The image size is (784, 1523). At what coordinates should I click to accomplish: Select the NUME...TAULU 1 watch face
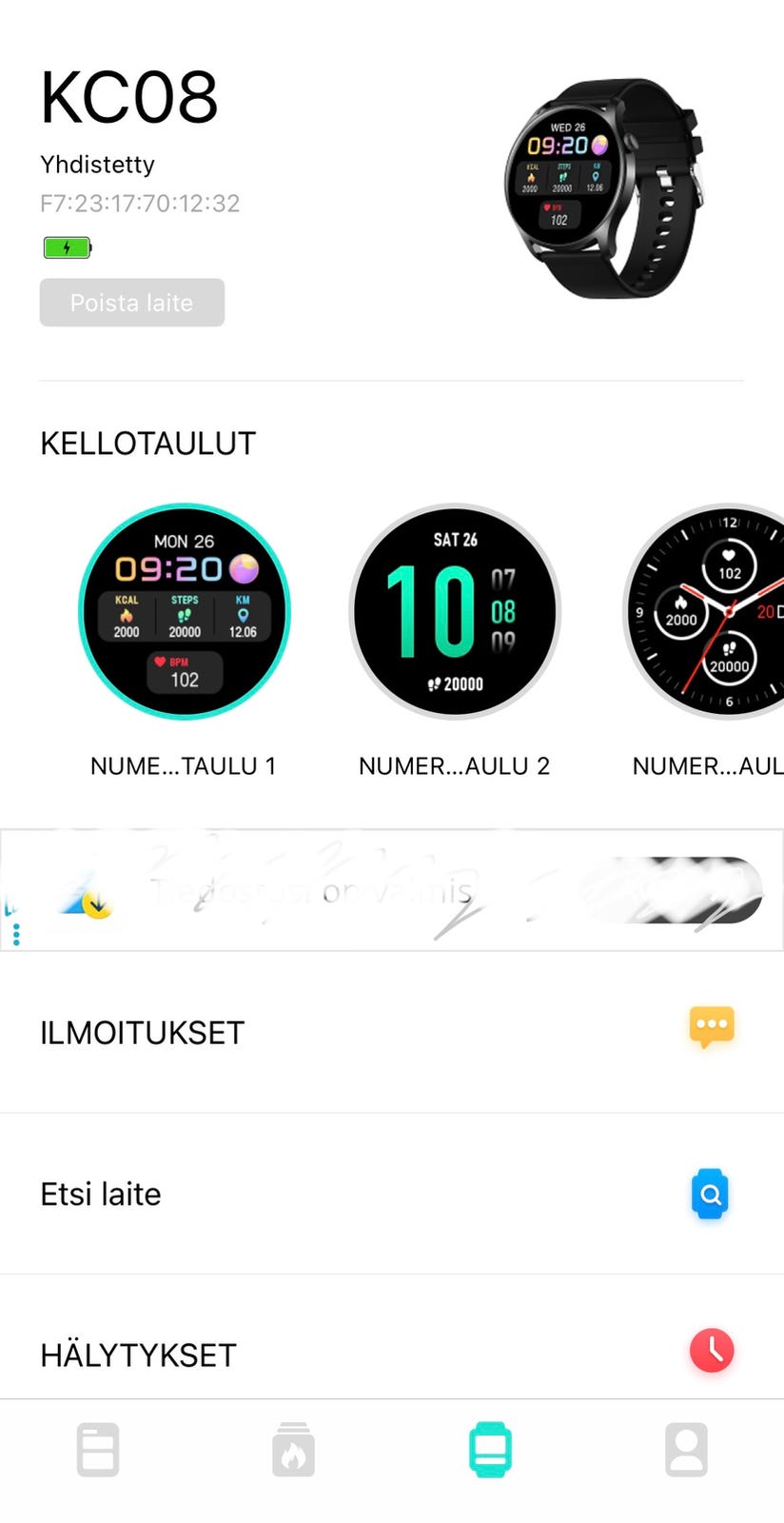pos(184,612)
